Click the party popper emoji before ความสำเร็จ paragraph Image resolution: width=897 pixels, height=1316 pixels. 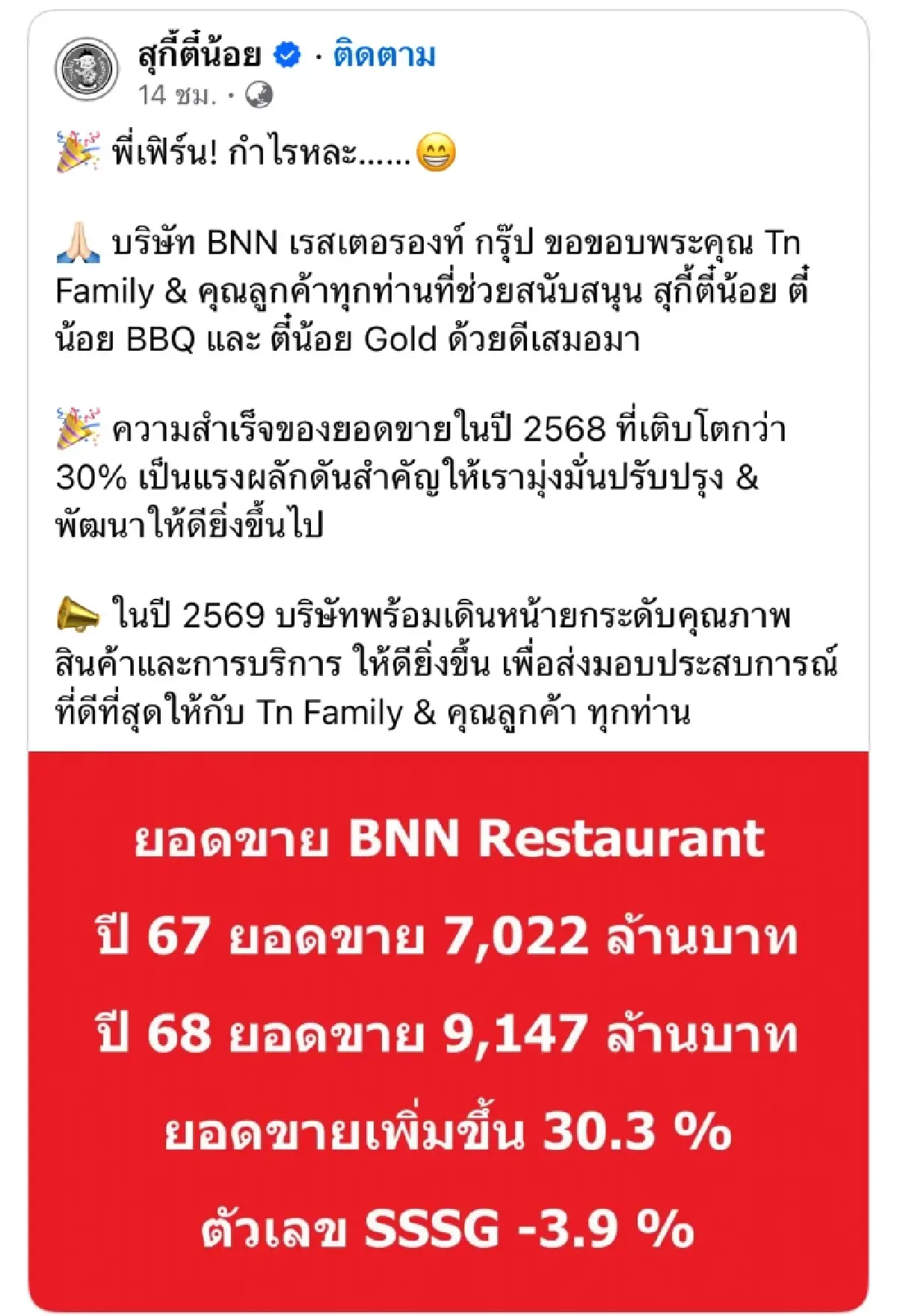[78, 426]
